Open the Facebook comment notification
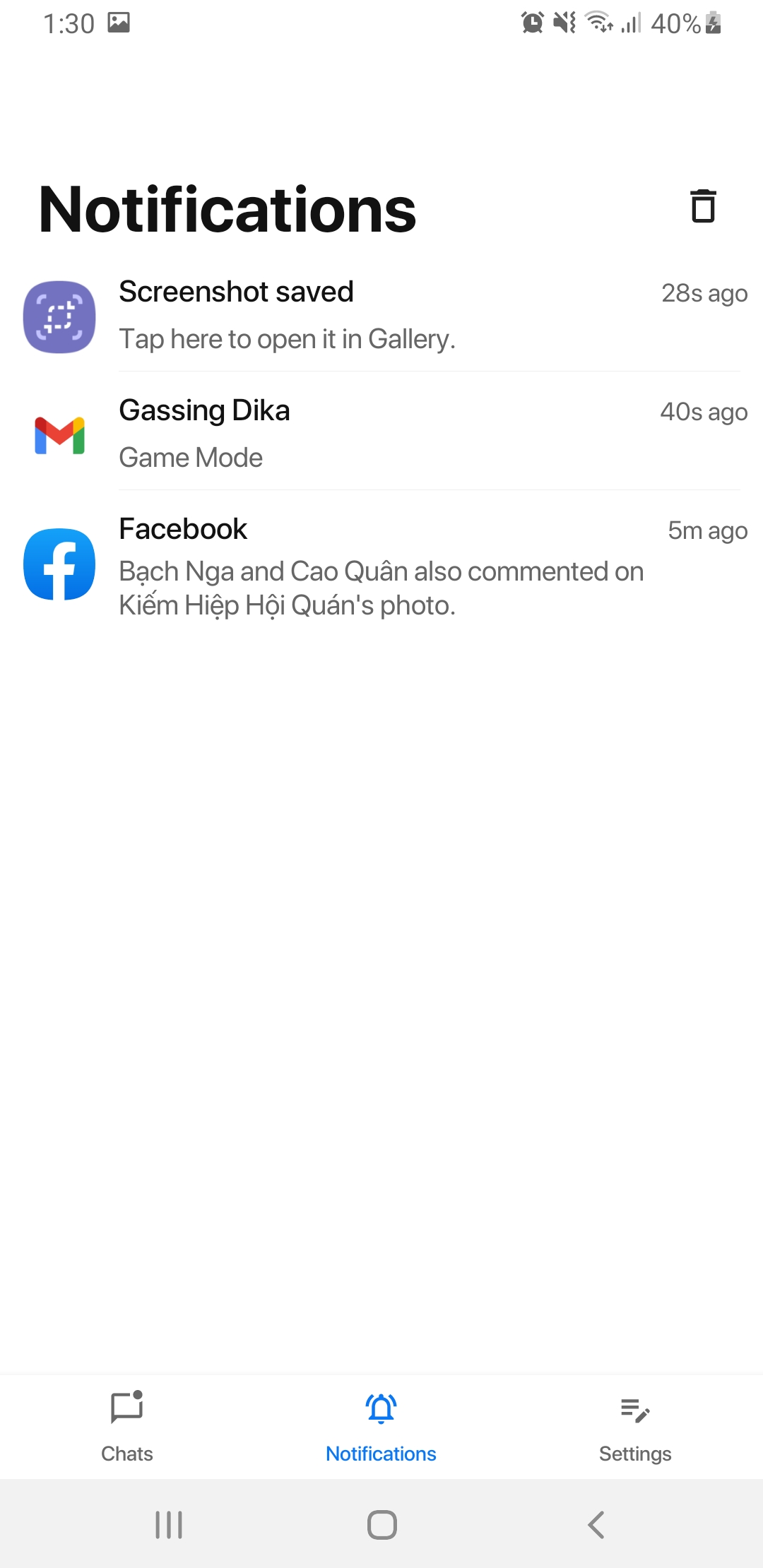Screen dimensions: 763x1568 381,566
